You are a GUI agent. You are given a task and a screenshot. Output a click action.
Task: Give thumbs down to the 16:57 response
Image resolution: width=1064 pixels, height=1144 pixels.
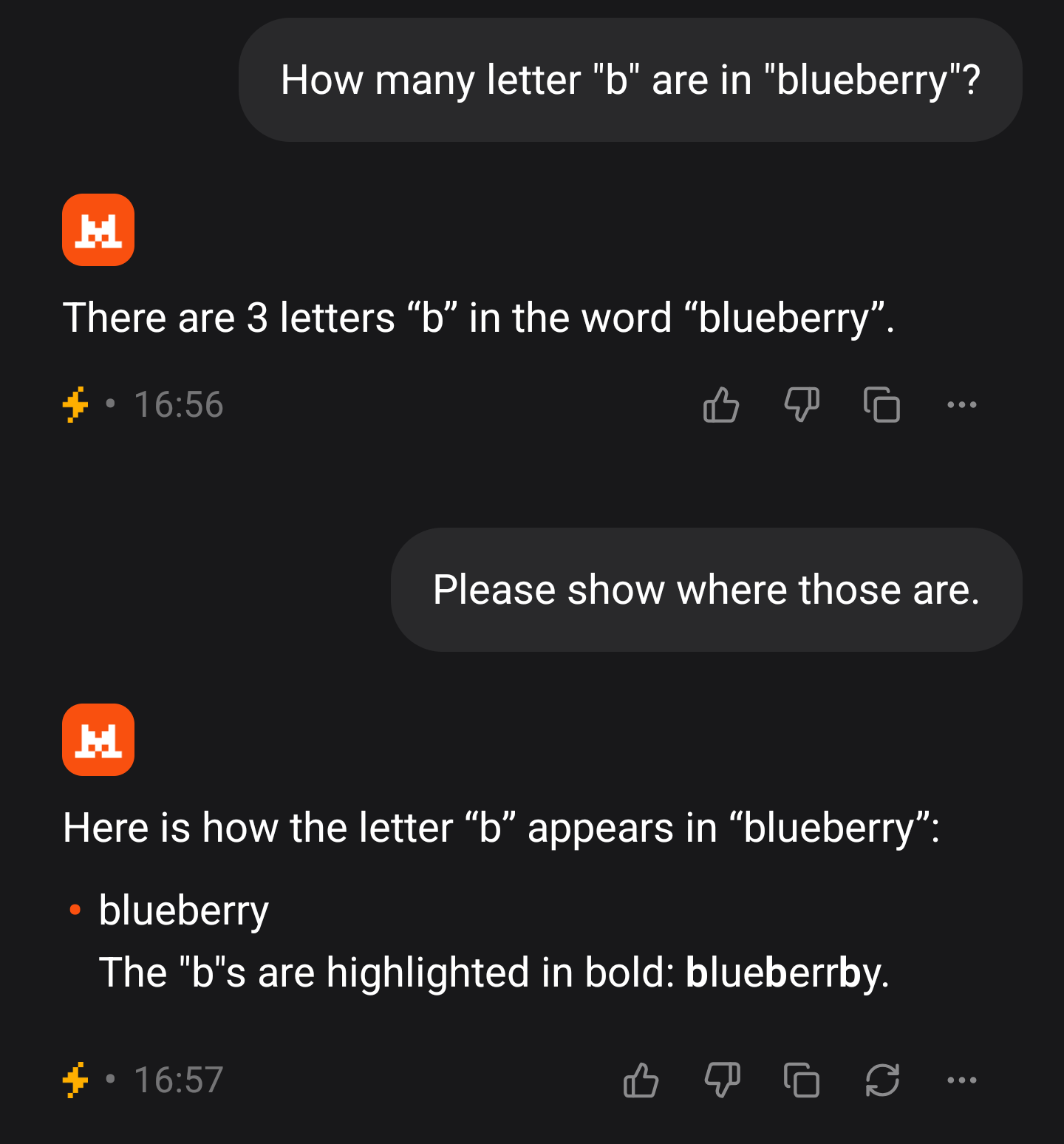click(x=721, y=1080)
